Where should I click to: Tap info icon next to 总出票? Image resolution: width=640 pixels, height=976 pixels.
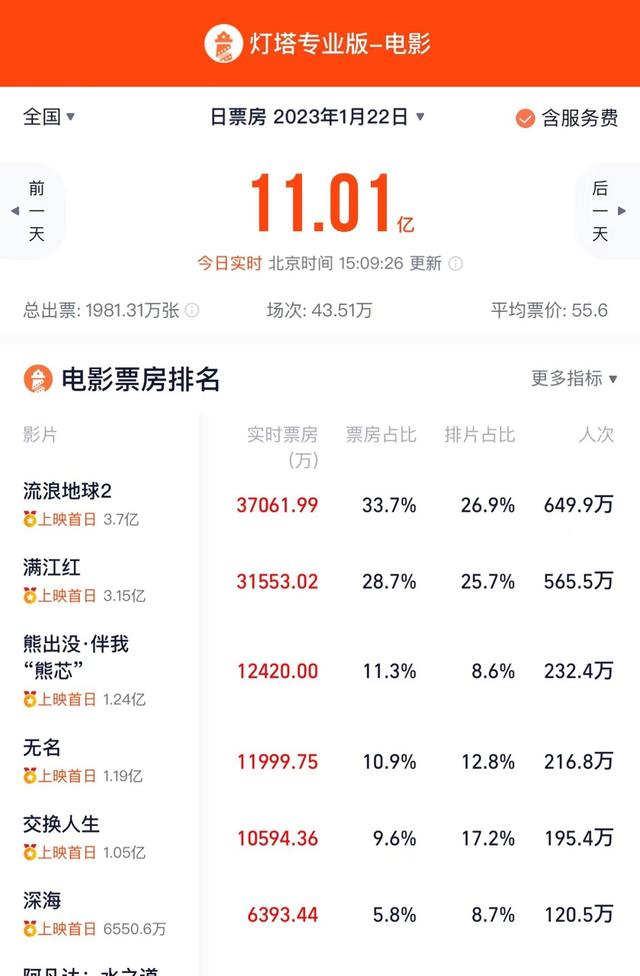pos(192,311)
